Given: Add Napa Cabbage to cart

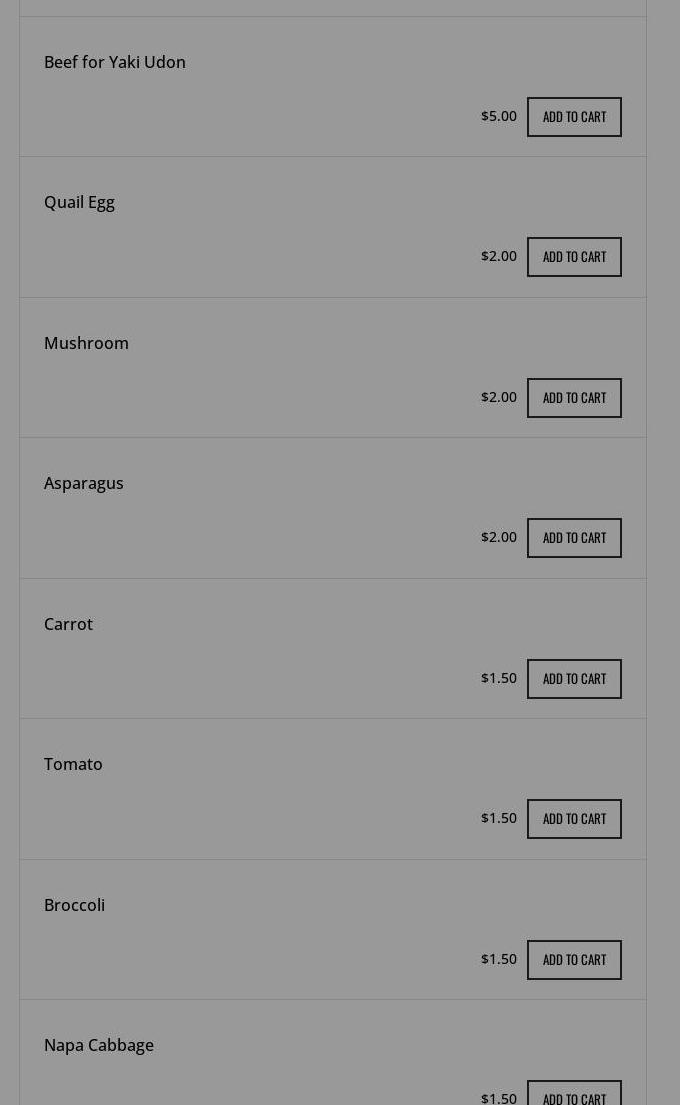Looking at the screenshot, I should pos(574,1095).
